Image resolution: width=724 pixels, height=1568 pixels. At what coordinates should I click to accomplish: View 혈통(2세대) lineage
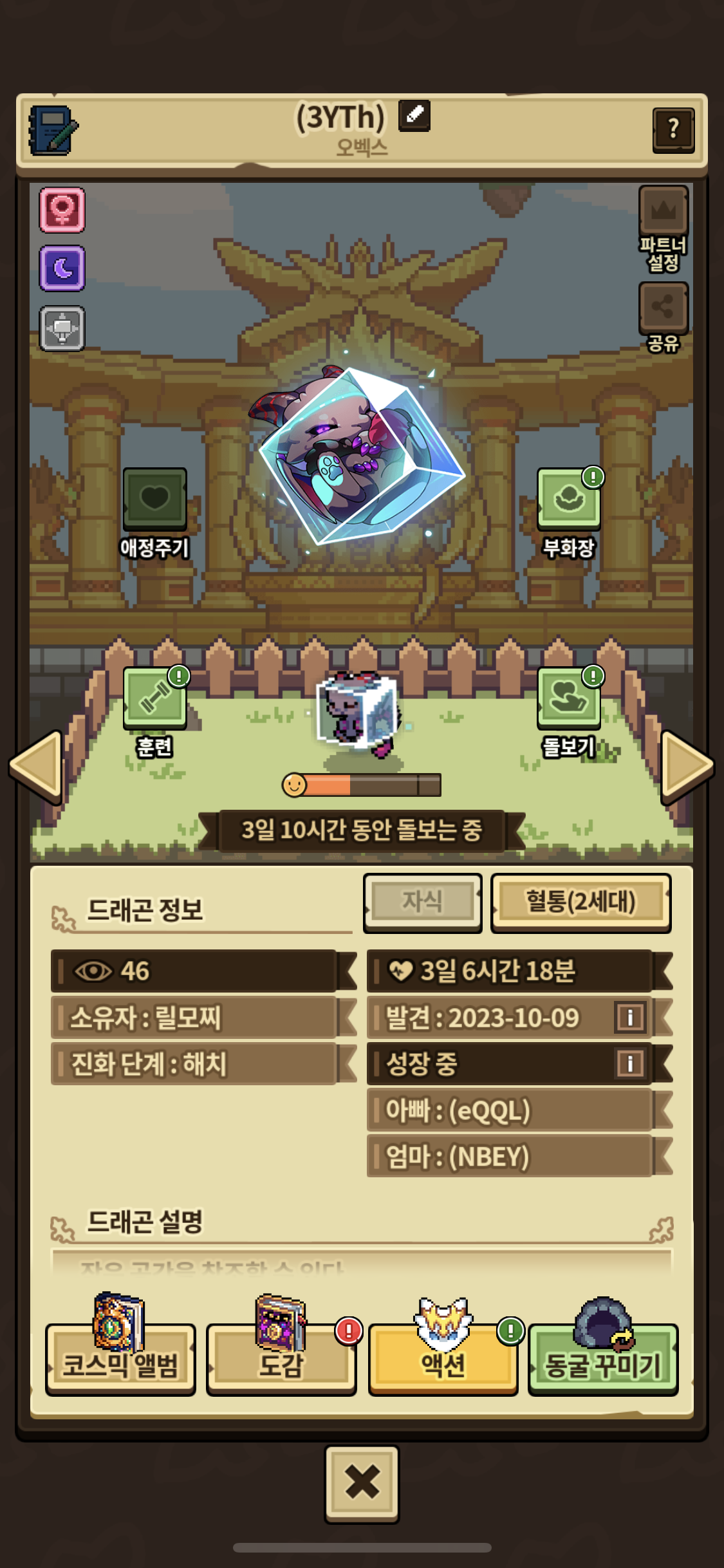580,902
